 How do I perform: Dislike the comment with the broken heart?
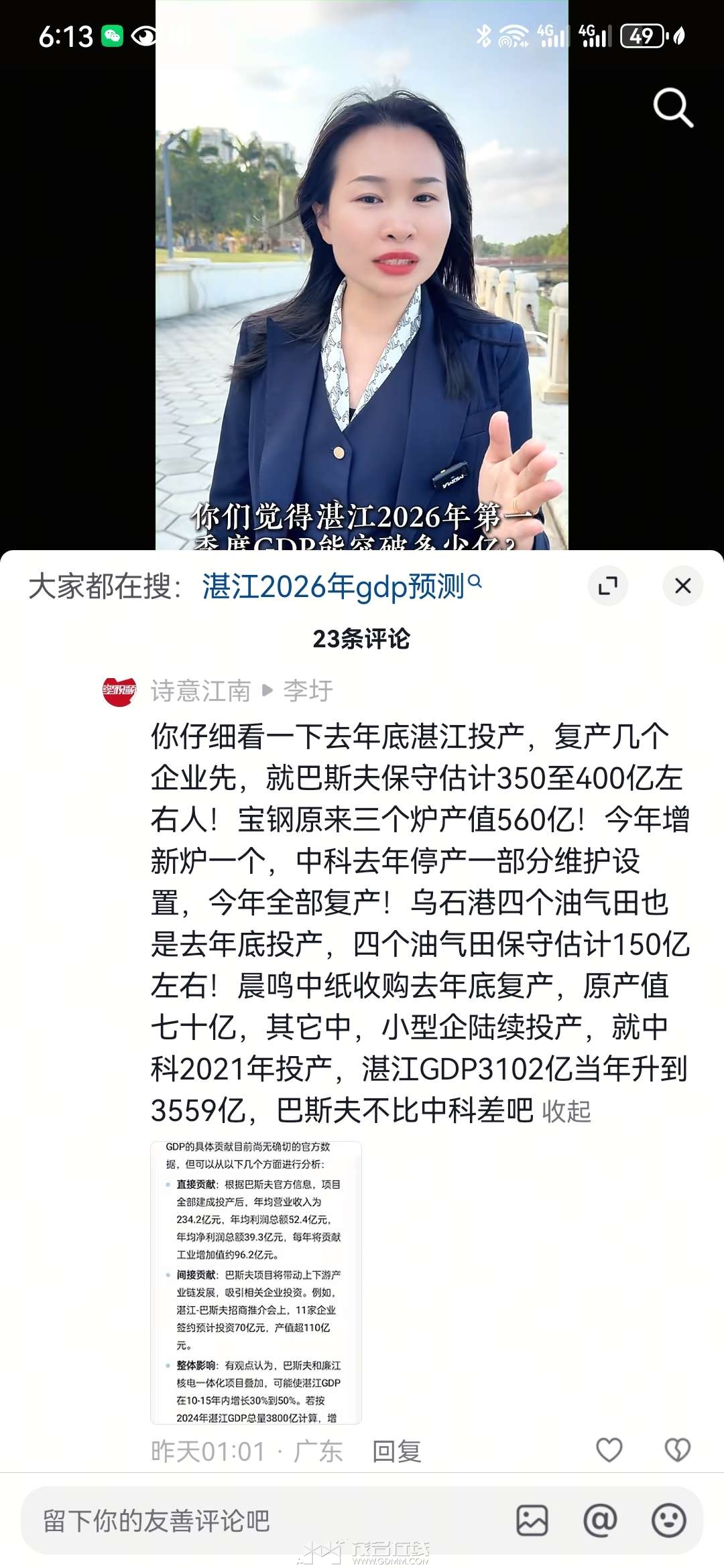coord(677,1450)
